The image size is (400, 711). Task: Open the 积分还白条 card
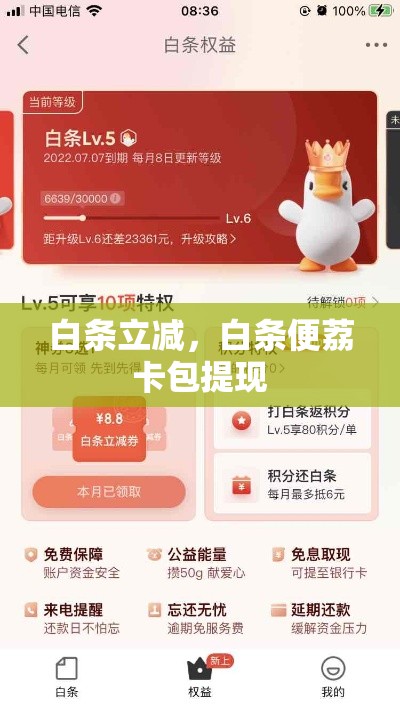point(292,483)
